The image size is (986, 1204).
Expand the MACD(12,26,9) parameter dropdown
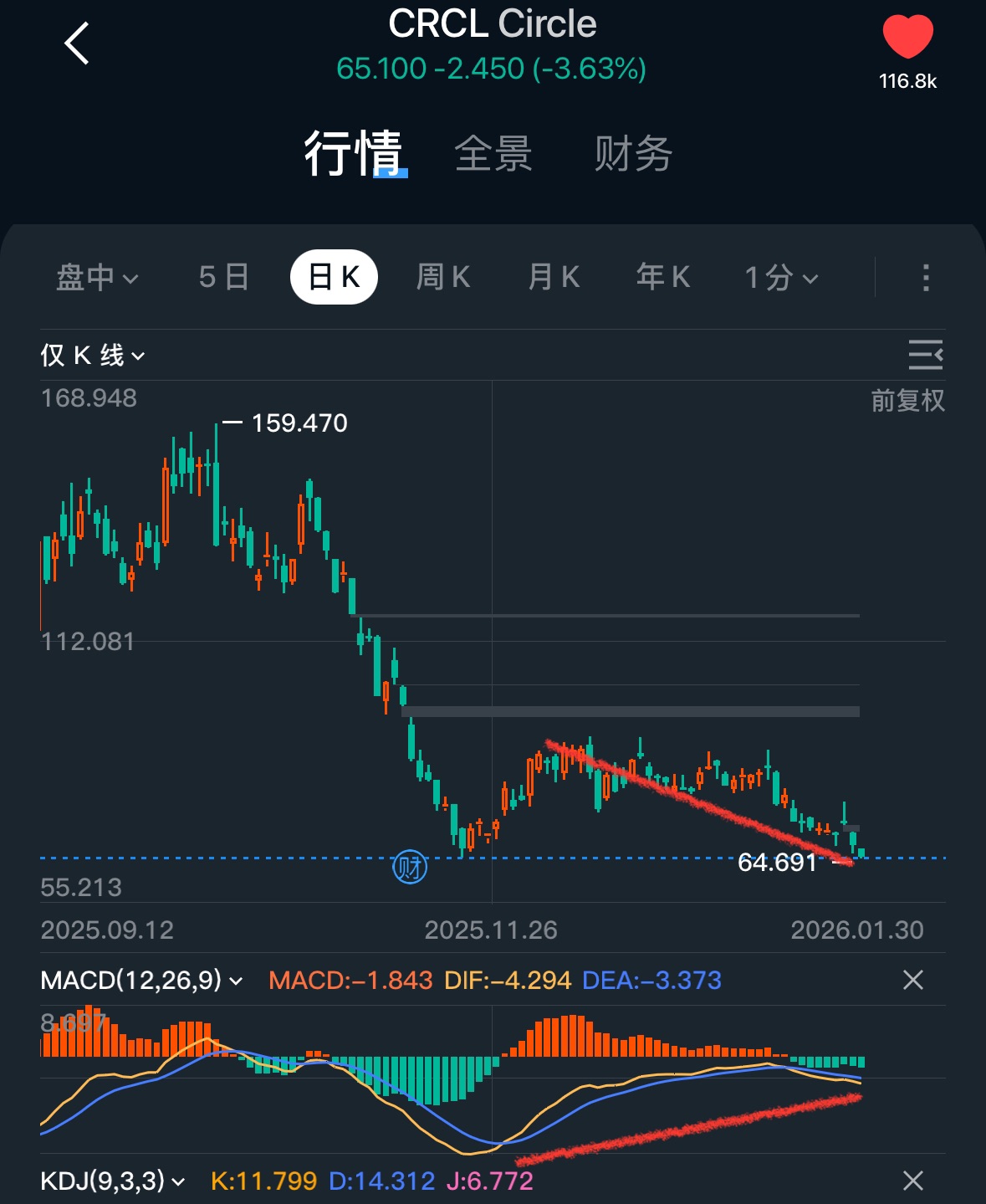[141, 980]
